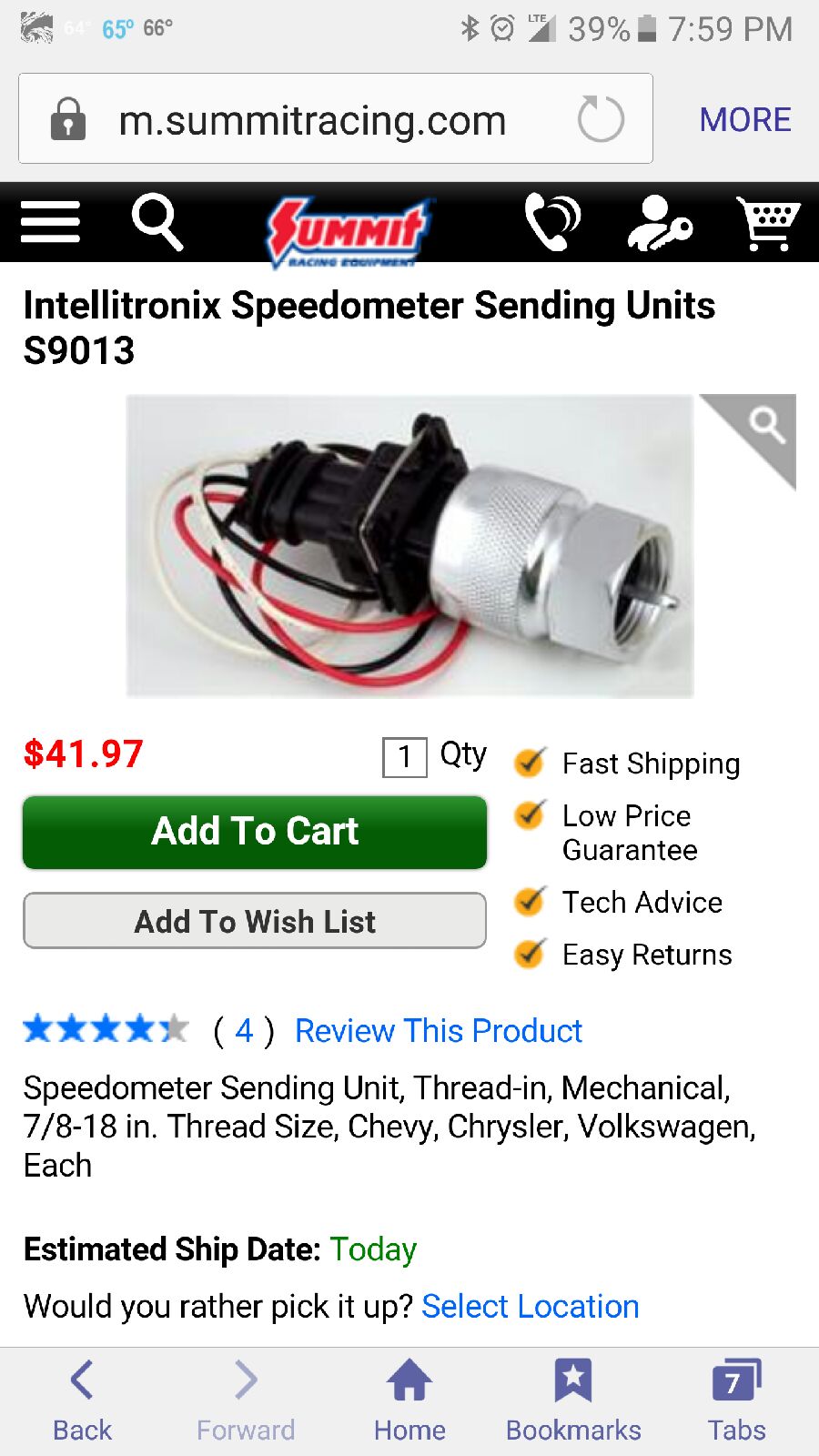Tap the phone contact icon

[x=552, y=222]
